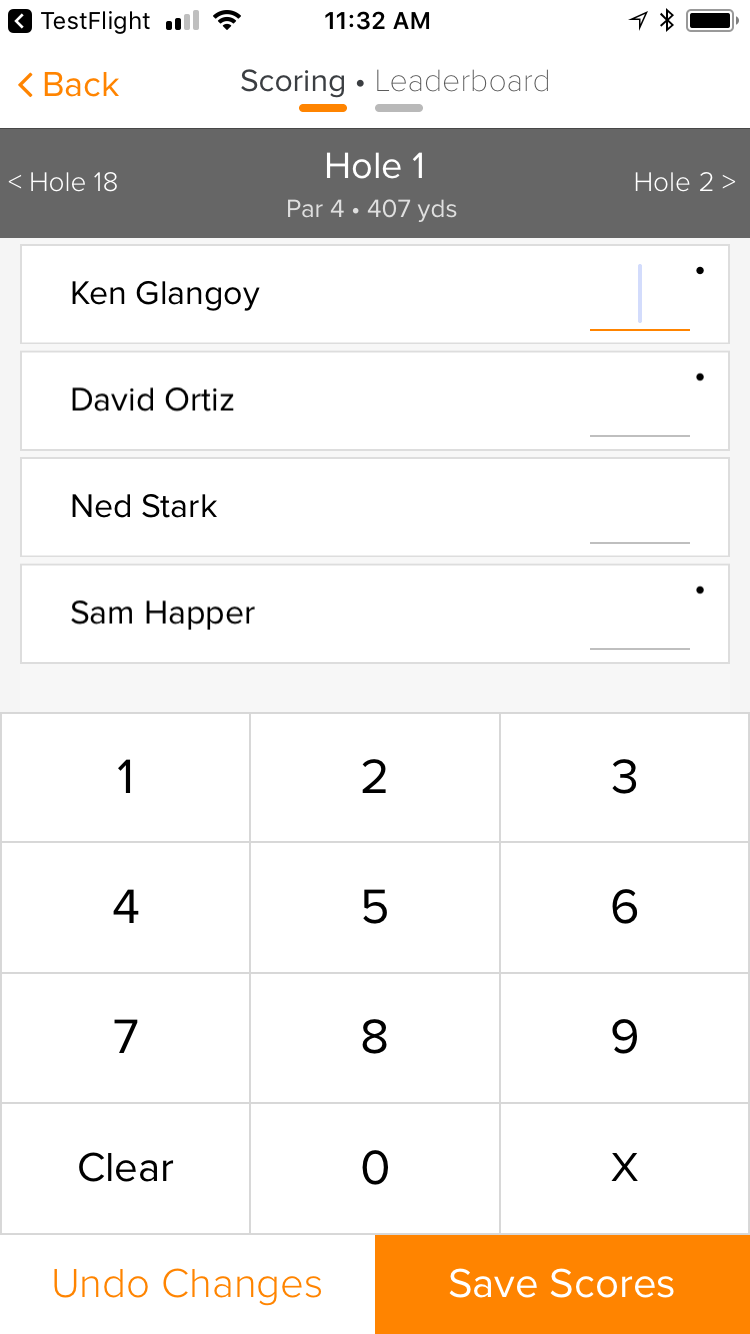Enter 0 on the keypad
This screenshot has height=1334, width=750.
point(375,1168)
